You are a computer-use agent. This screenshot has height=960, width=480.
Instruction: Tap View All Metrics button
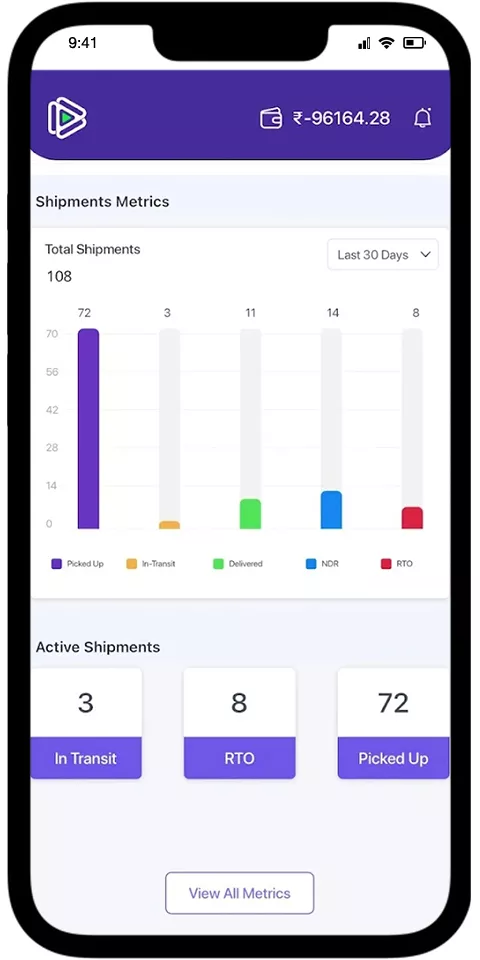point(239,893)
